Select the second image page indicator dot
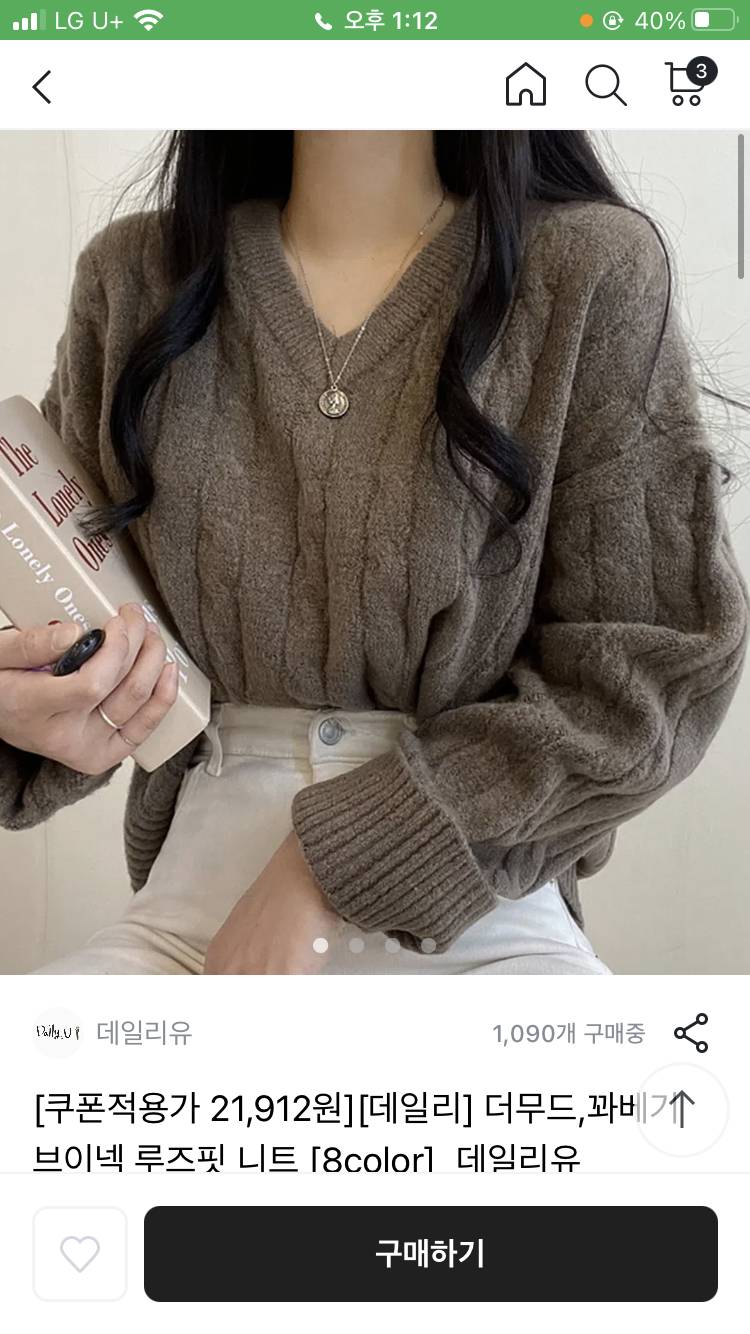This screenshot has width=750, height=1334. click(357, 945)
